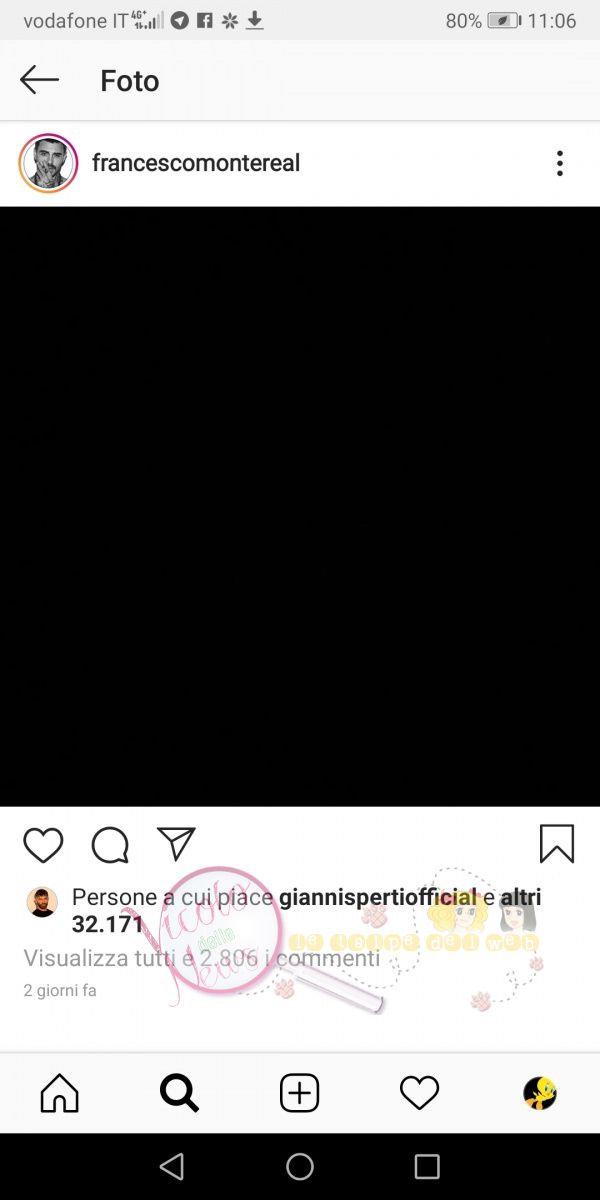Tap the system home button
This screenshot has height=1200, width=600.
pyautogui.click(x=300, y=1166)
